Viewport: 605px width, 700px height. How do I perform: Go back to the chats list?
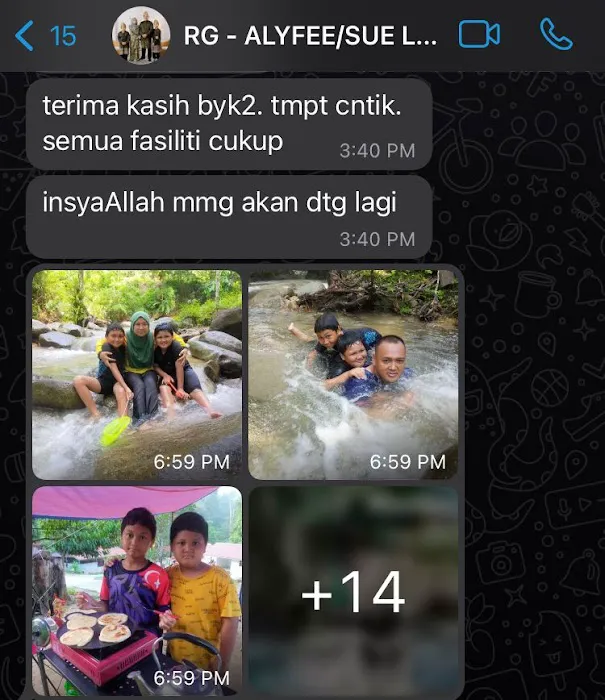coord(44,36)
